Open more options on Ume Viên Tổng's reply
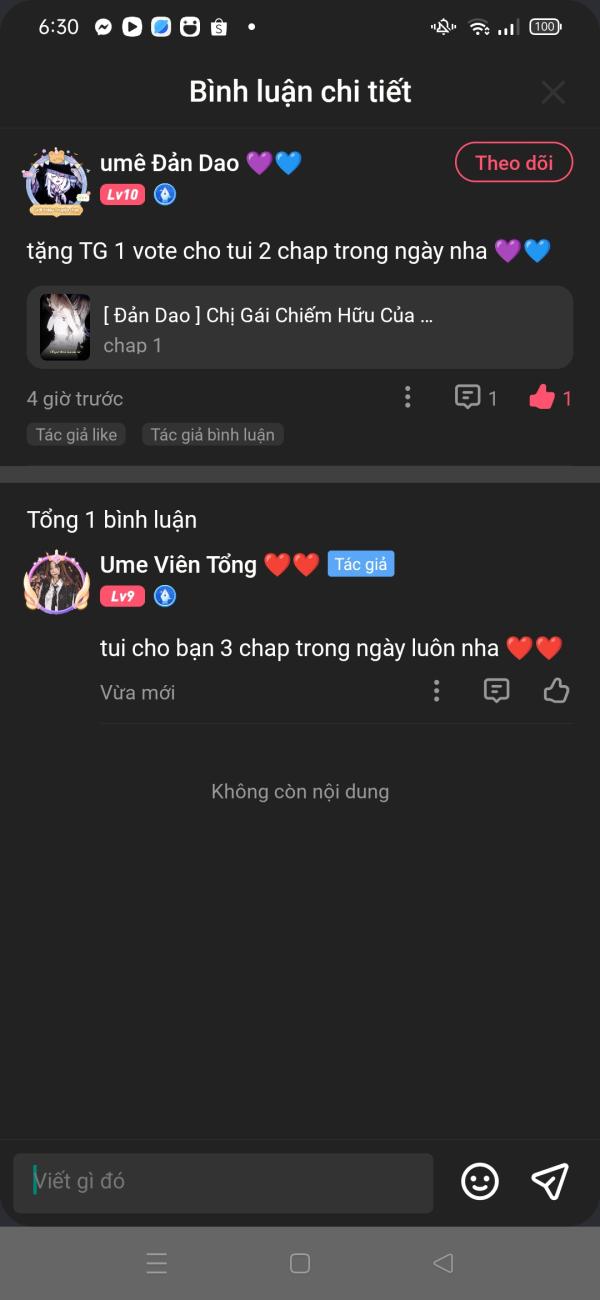 (x=436, y=691)
